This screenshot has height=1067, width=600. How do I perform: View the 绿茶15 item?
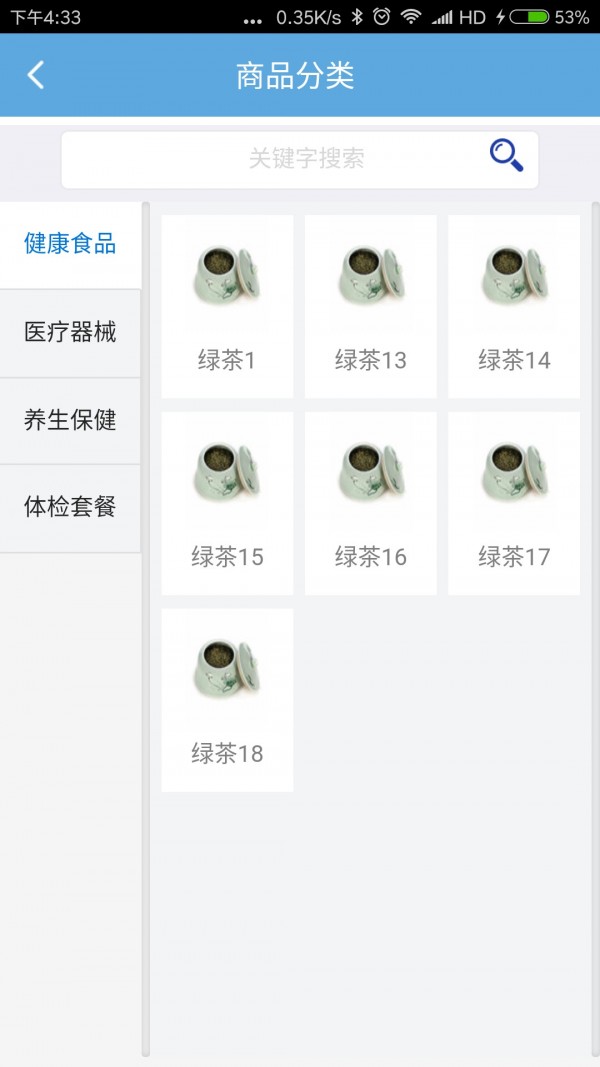tap(227, 503)
